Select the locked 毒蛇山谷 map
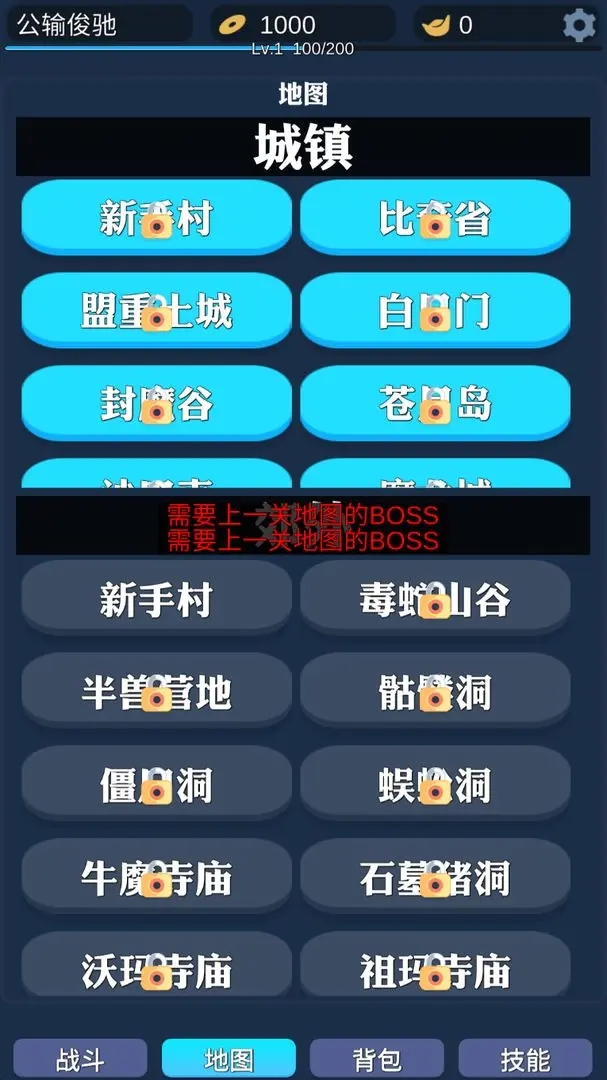Image resolution: width=607 pixels, height=1080 pixels. point(435,599)
